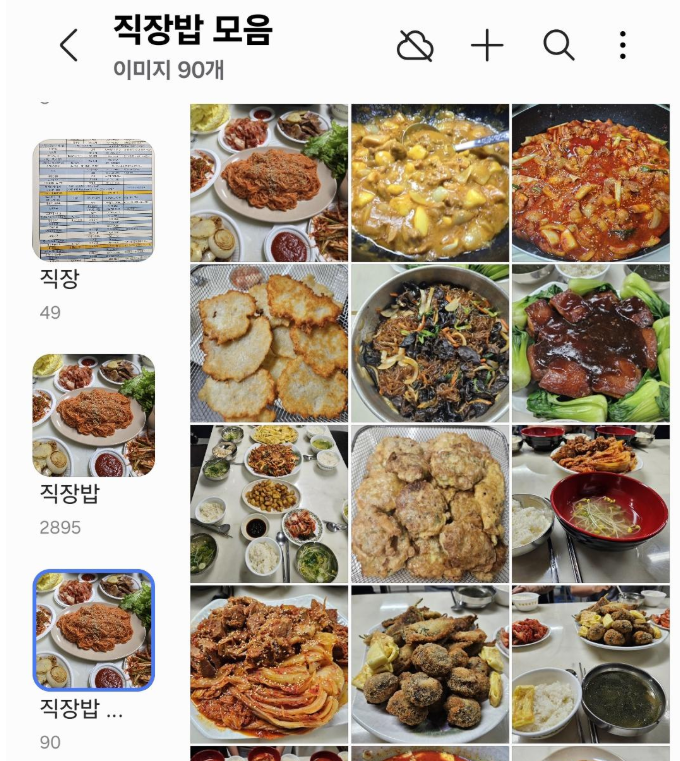Image resolution: width=680 pixels, height=761 pixels.
Task: Search the album with the magnifier
Action: (x=558, y=45)
